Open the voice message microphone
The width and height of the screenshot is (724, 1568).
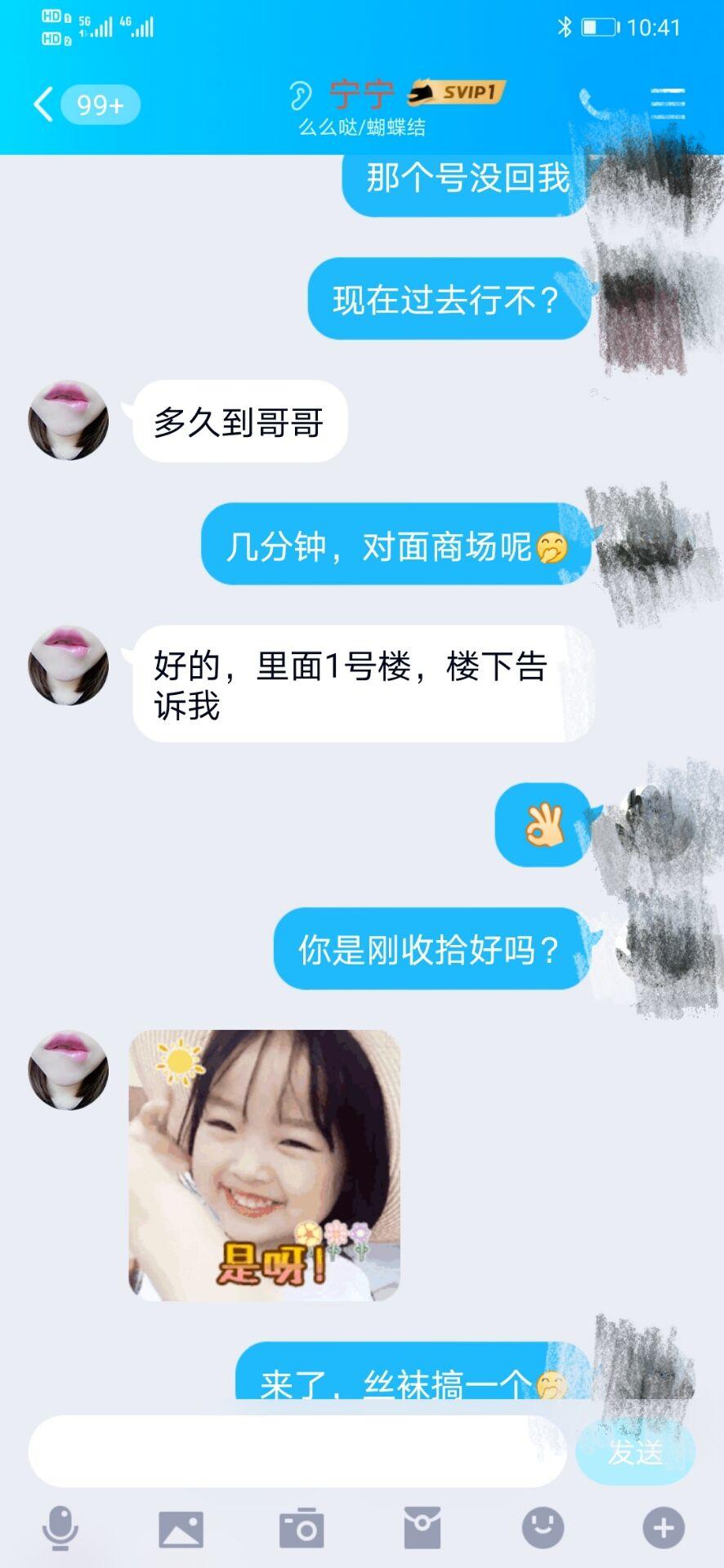(x=60, y=1528)
